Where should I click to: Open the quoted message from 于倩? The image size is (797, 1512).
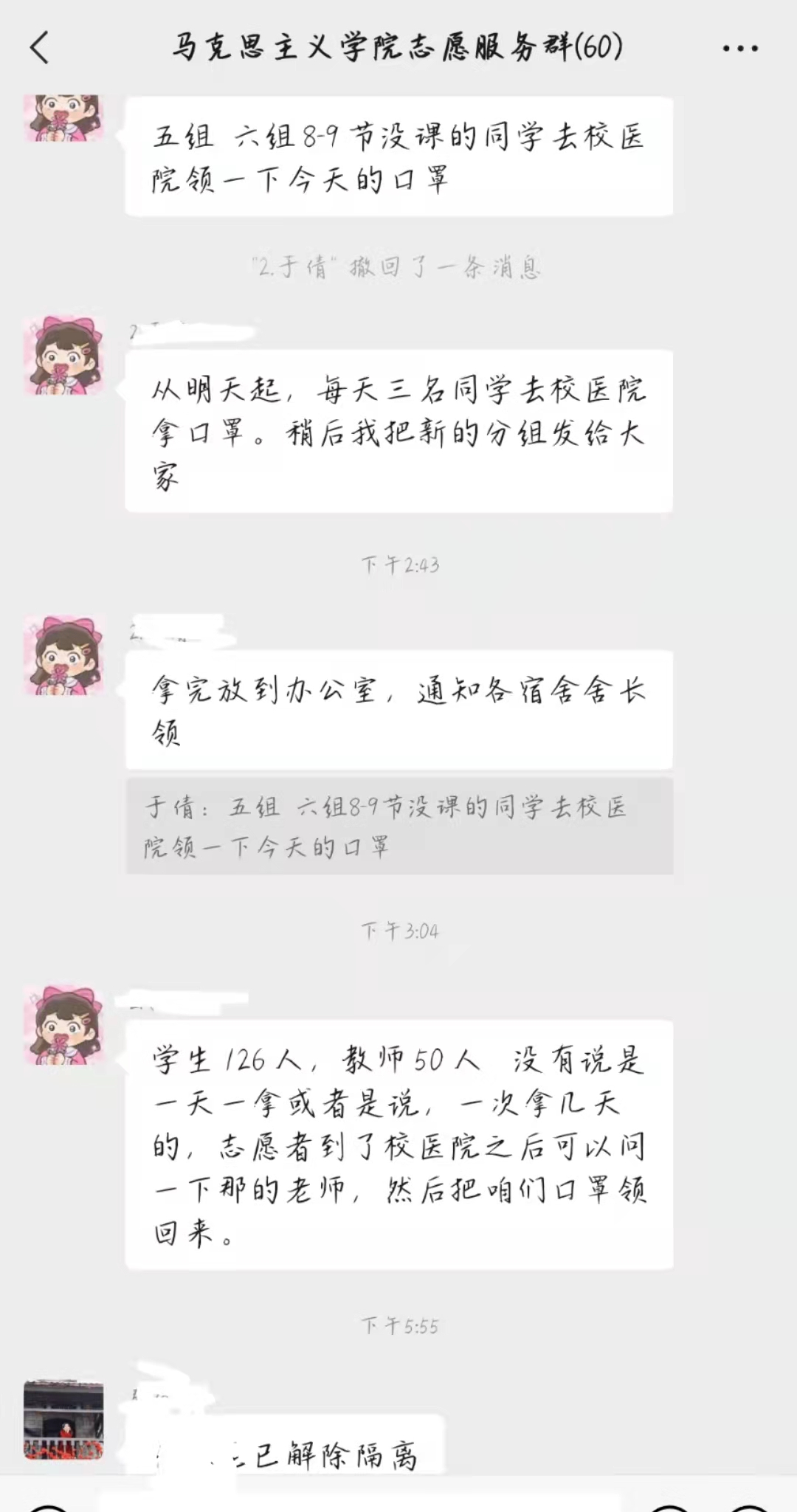pyautogui.click(x=398, y=826)
